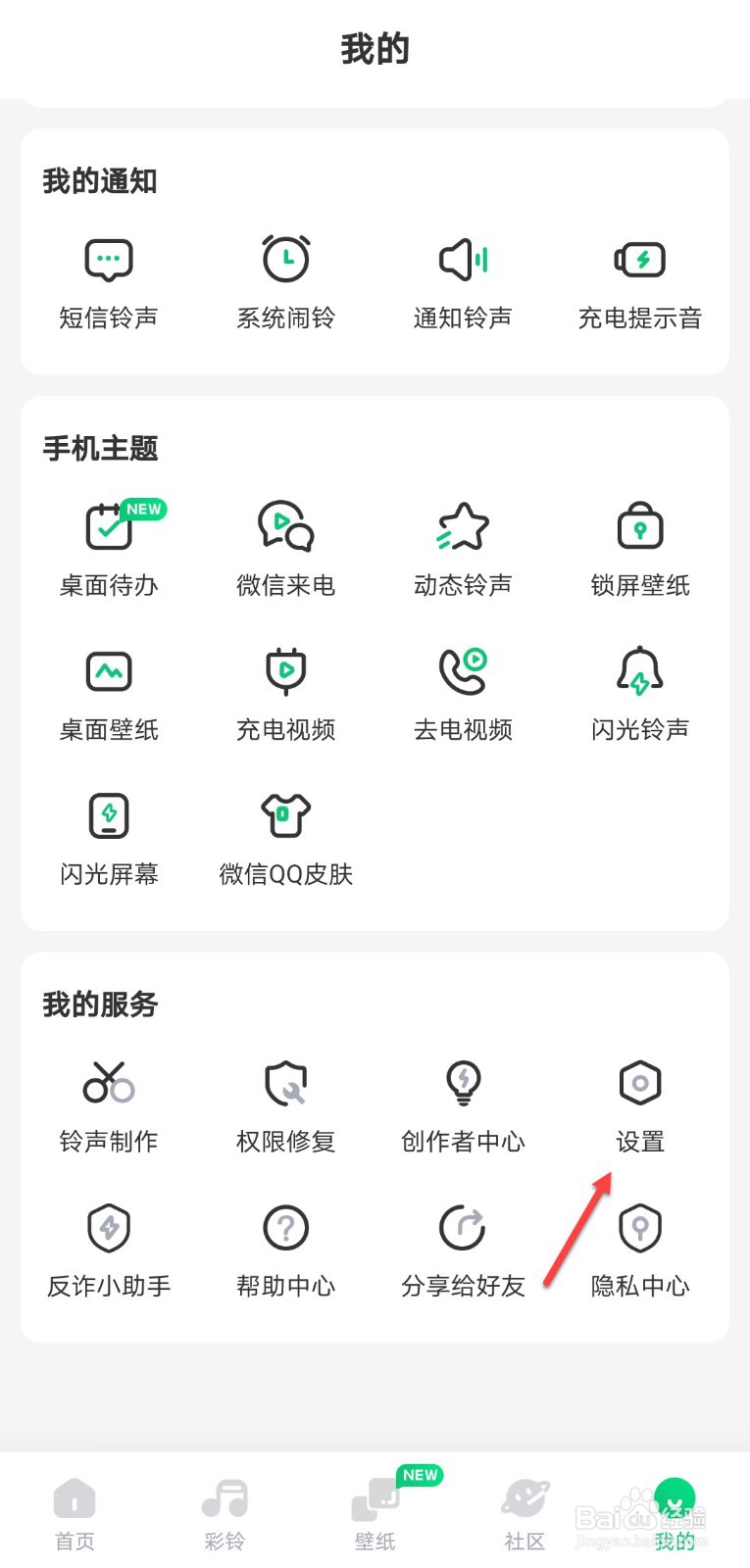Tap 动态铃声
750x1568 pixels.
pos(463,550)
